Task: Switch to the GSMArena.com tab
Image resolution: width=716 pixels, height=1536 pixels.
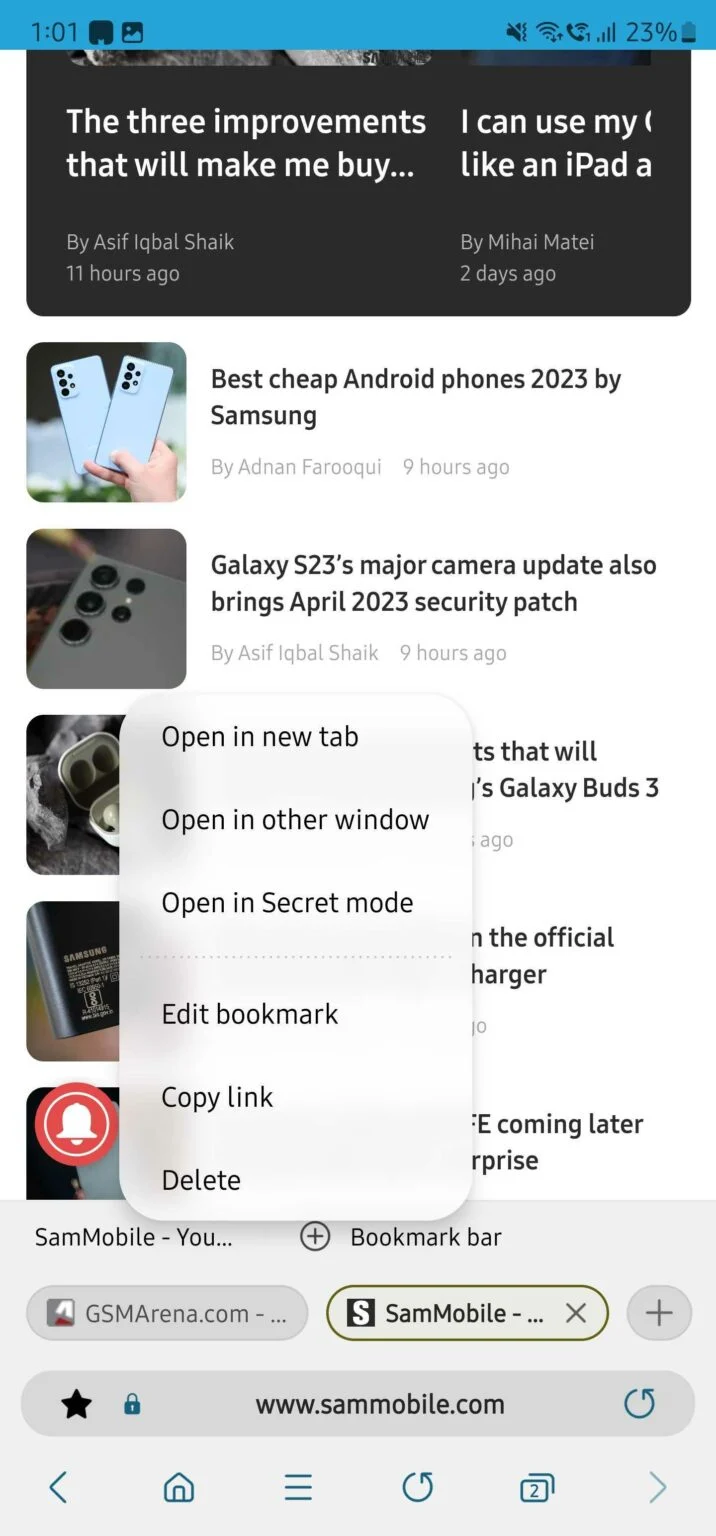Action: click(167, 1313)
